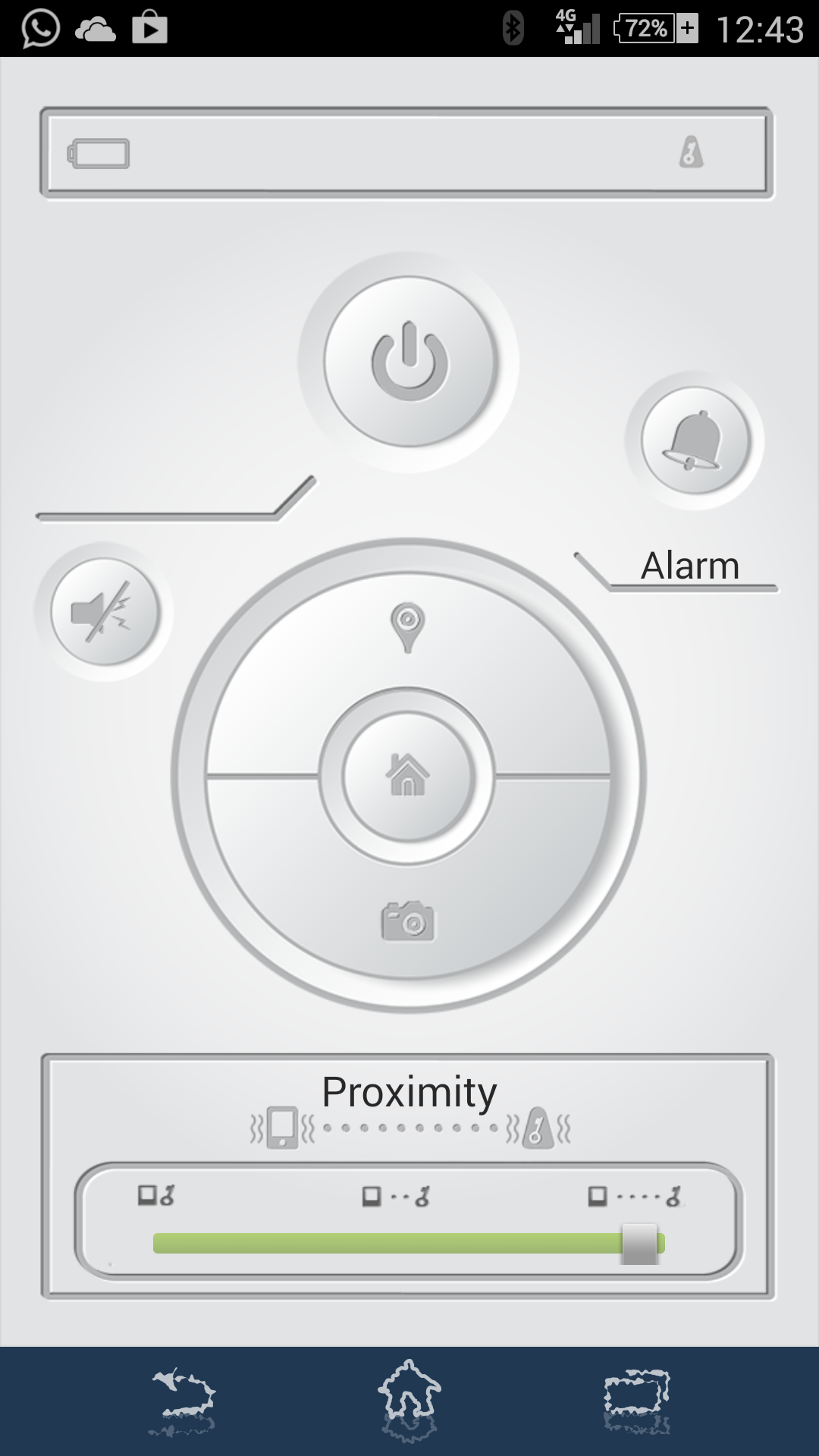Go back using the navigation bar
The height and width of the screenshot is (1456, 819).
click(x=182, y=1401)
